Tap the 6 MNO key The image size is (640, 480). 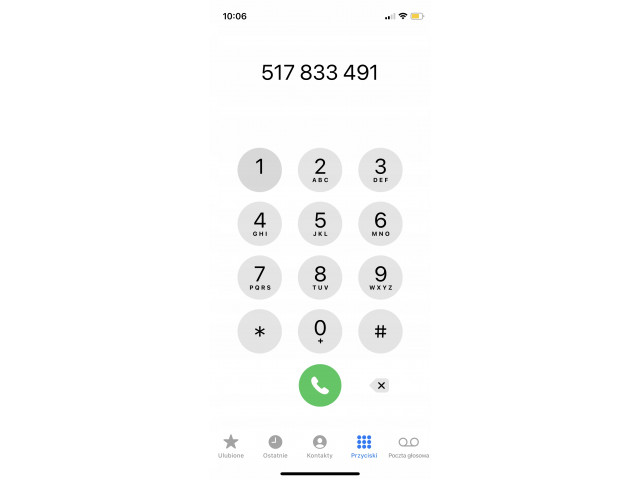(380, 223)
